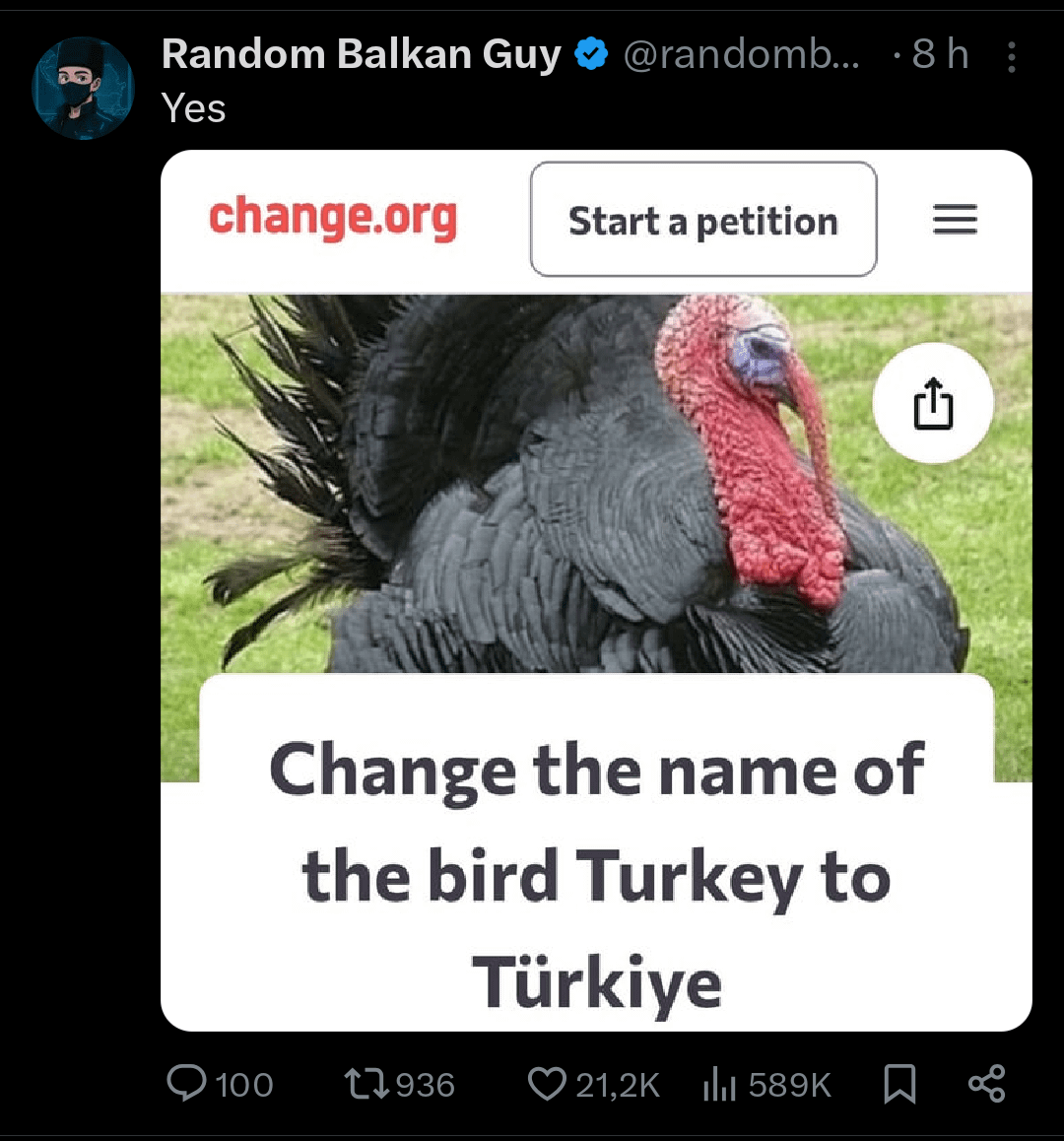
Task: Open the tweet's three-dot overflow menu
Action: coord(1011,57)
